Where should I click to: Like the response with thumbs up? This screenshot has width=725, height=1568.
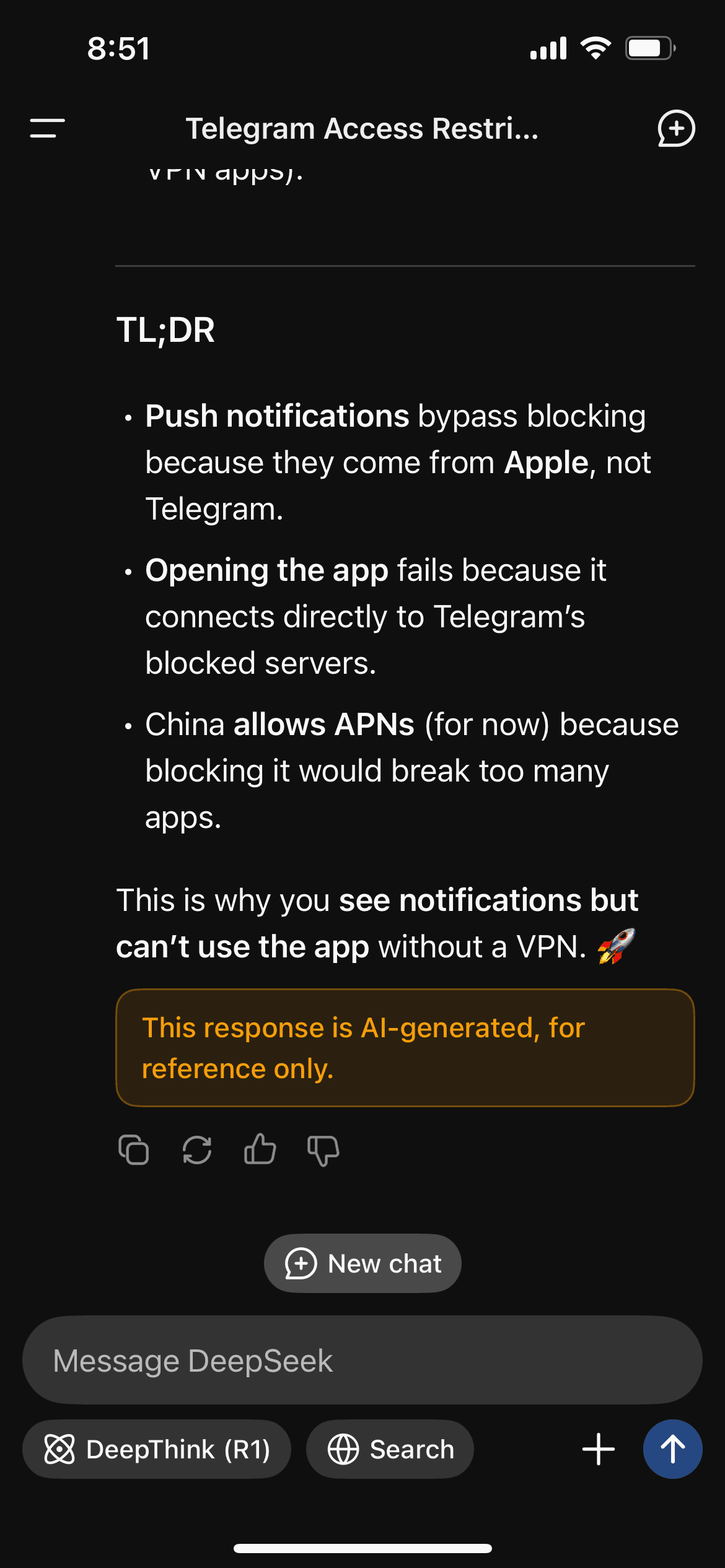click(x=260, y=1150)
